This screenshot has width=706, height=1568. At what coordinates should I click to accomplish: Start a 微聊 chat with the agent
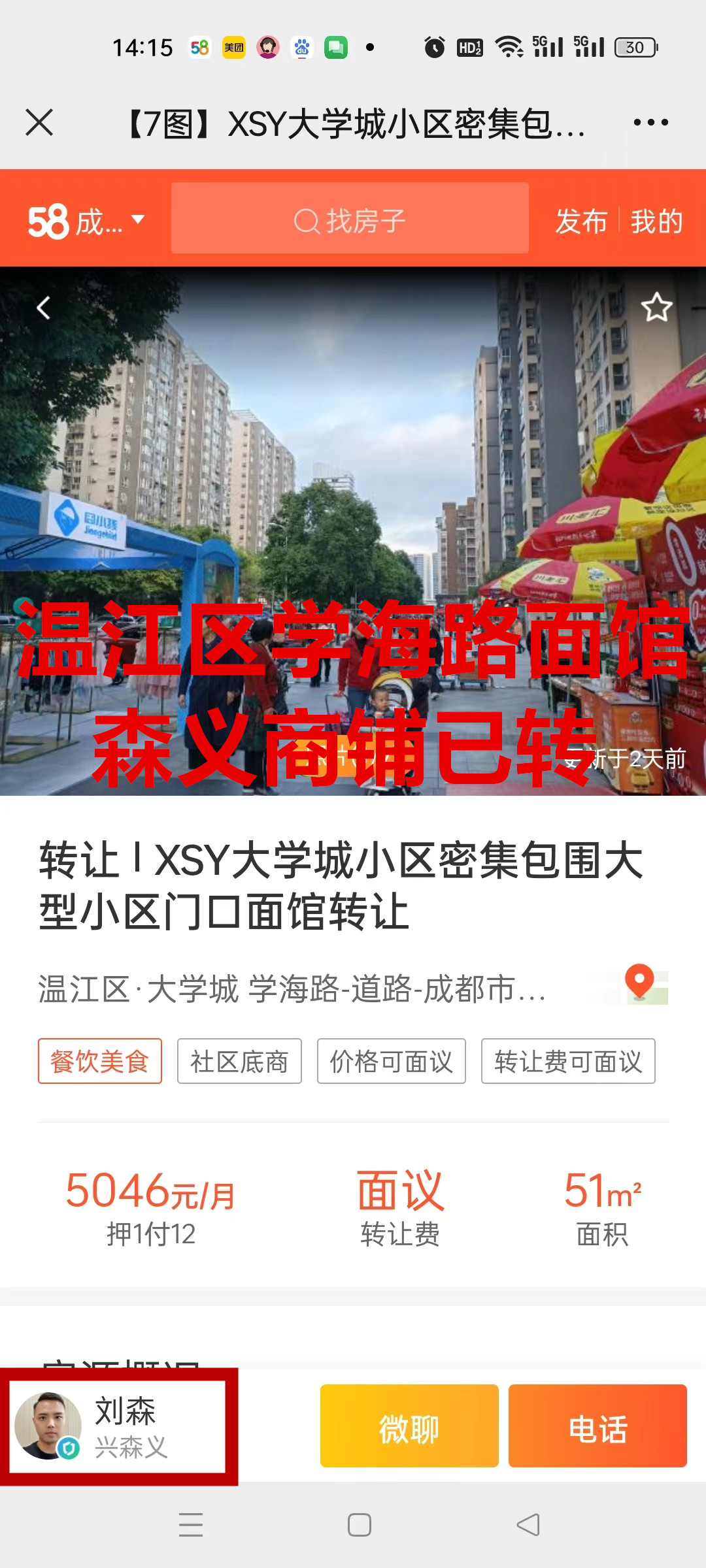pyautogui.click(x=409, y=1426)
